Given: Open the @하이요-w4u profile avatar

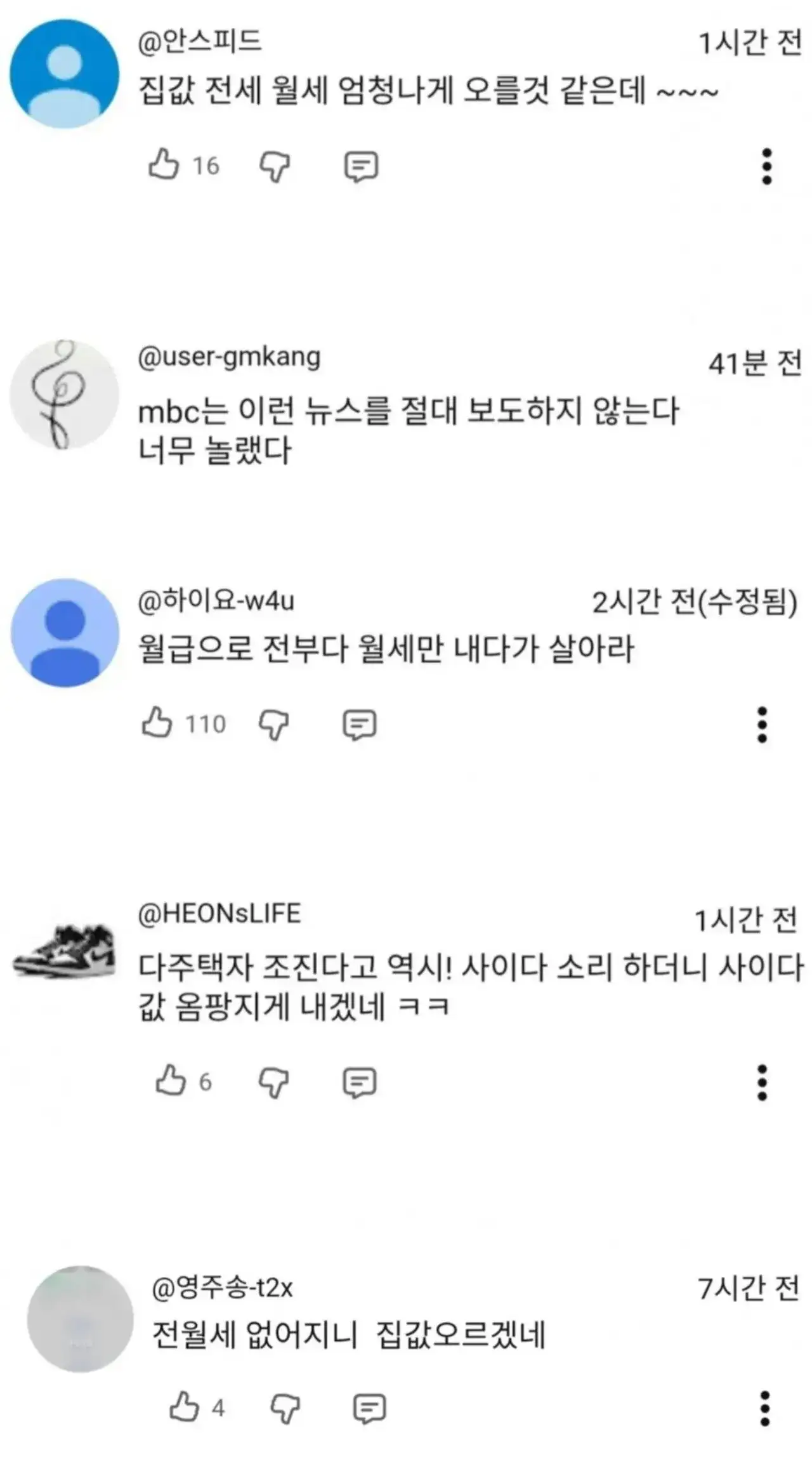Looking at the screenshot, I should tap(64, 632).
